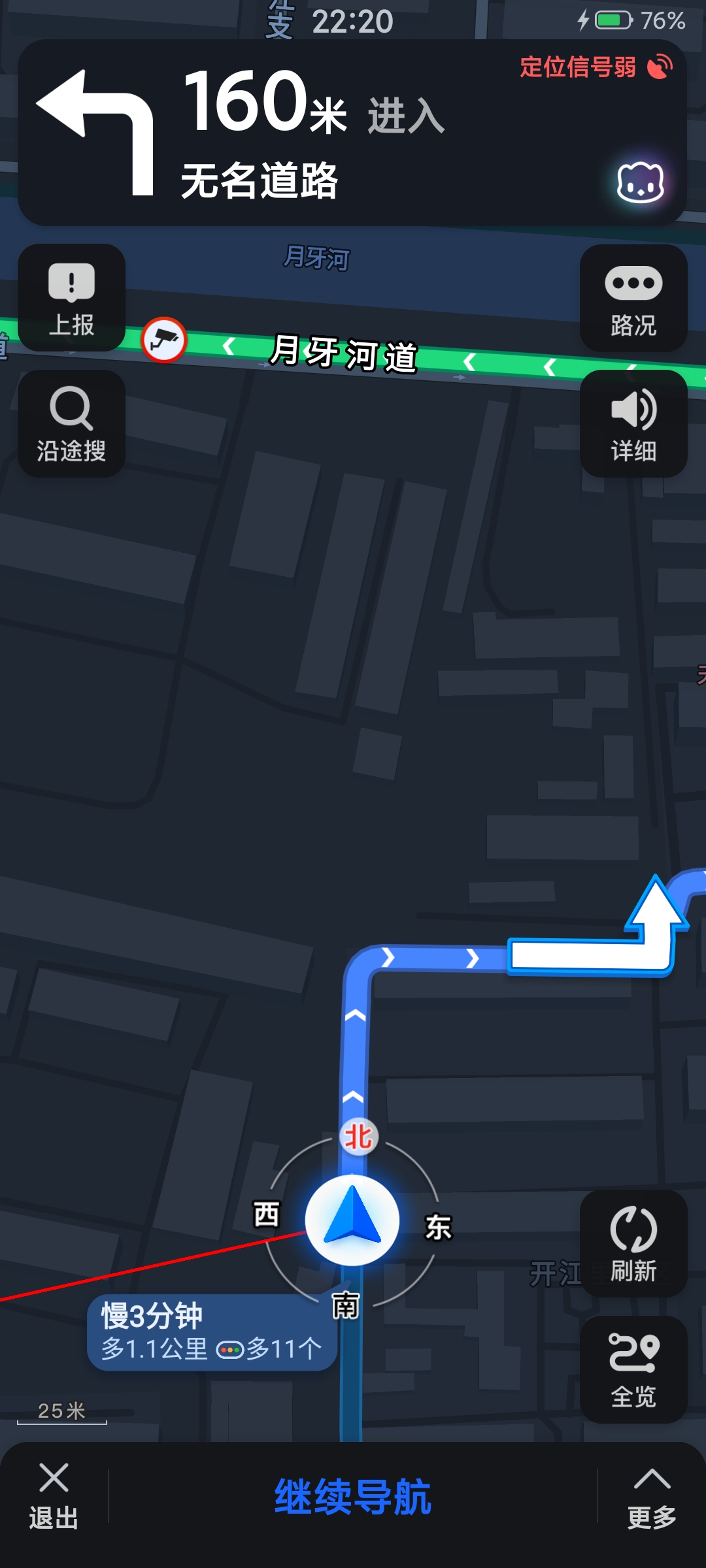This screenshot has height=1568, width=706.
Task: Tap 继续导航 to resume navigation
Action: [352, 1496]
